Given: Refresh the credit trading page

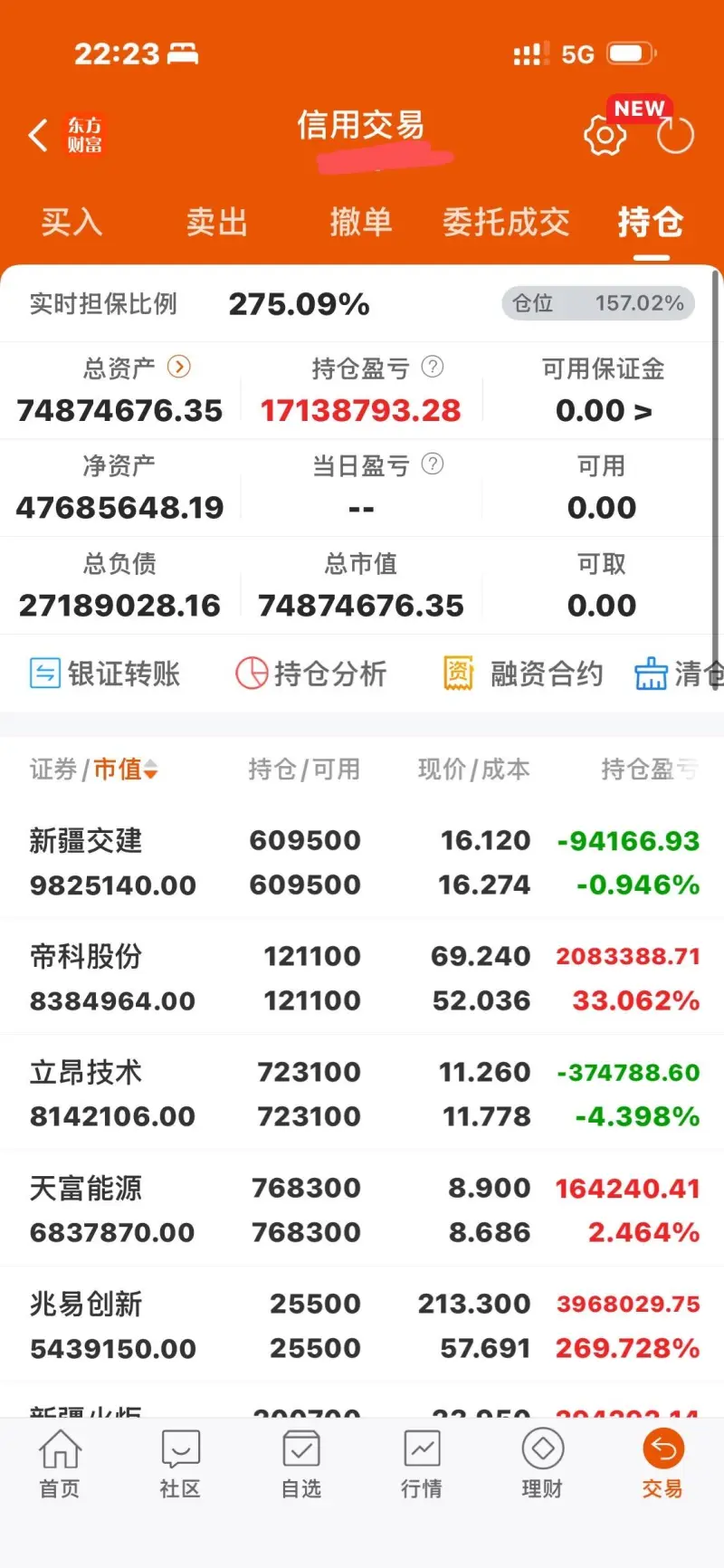Looking at the screenshot, I should tap(675, 136).
